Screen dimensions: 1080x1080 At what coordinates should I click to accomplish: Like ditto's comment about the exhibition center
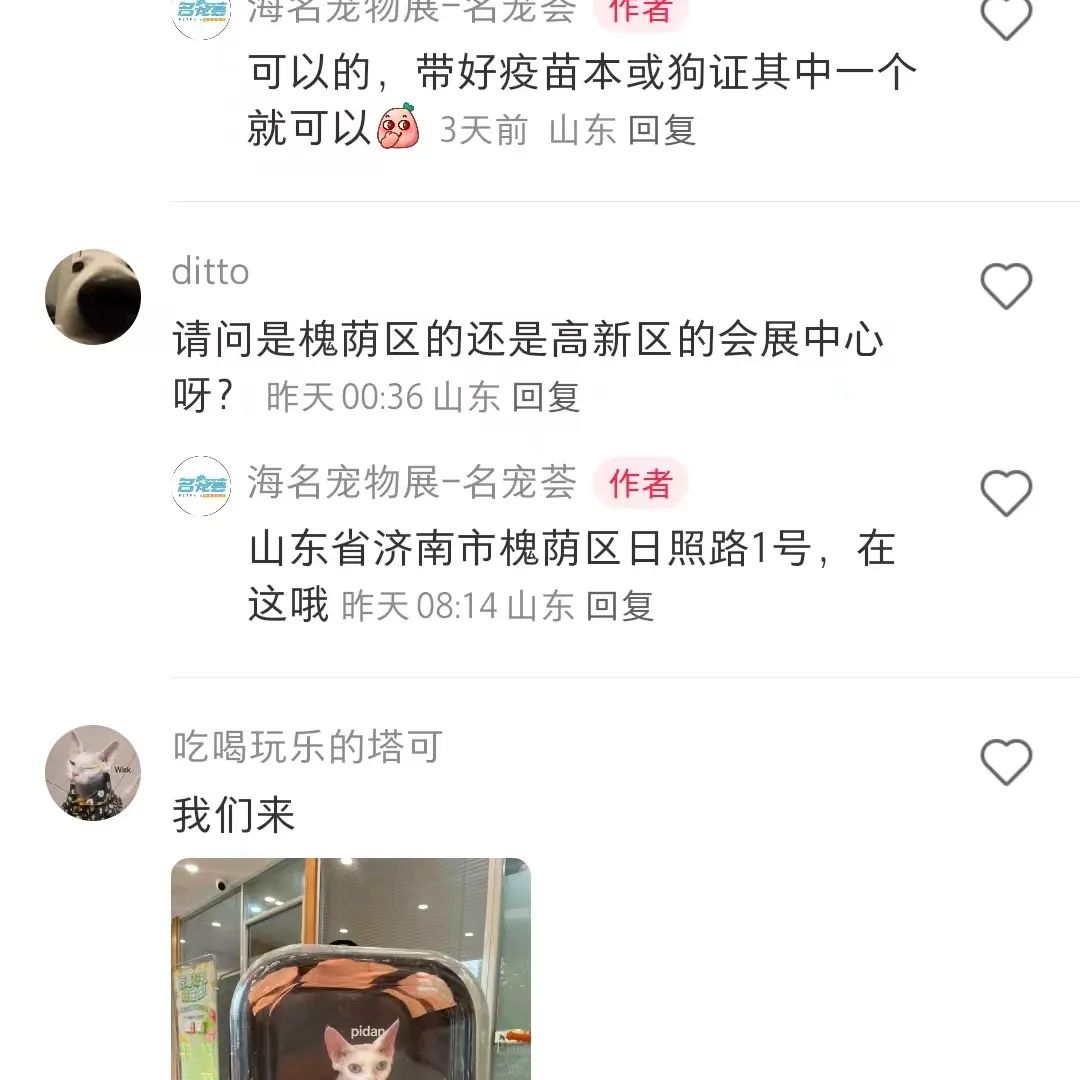tap(1005, 287)
